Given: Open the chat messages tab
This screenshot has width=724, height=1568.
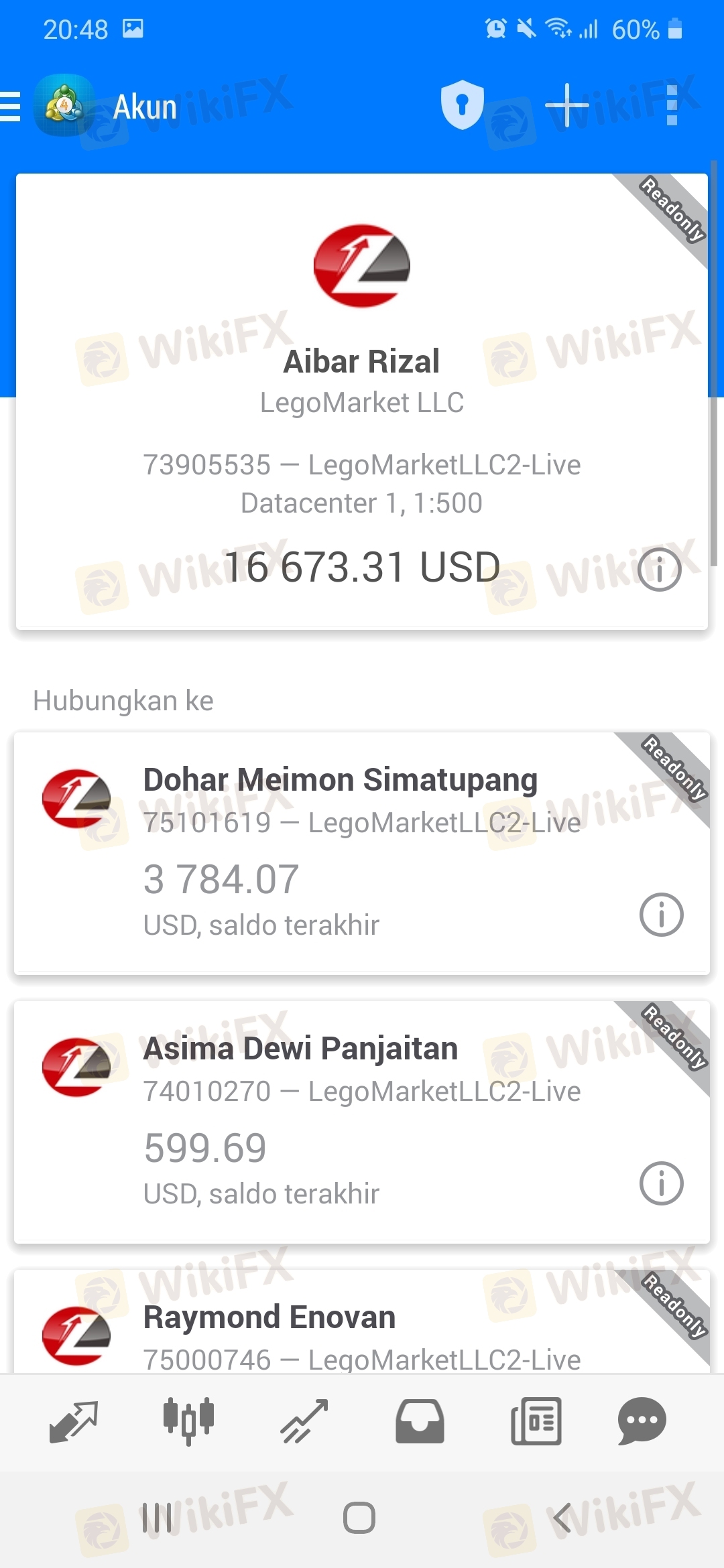Looking at the screenshot, I should tap(642, 1421).
